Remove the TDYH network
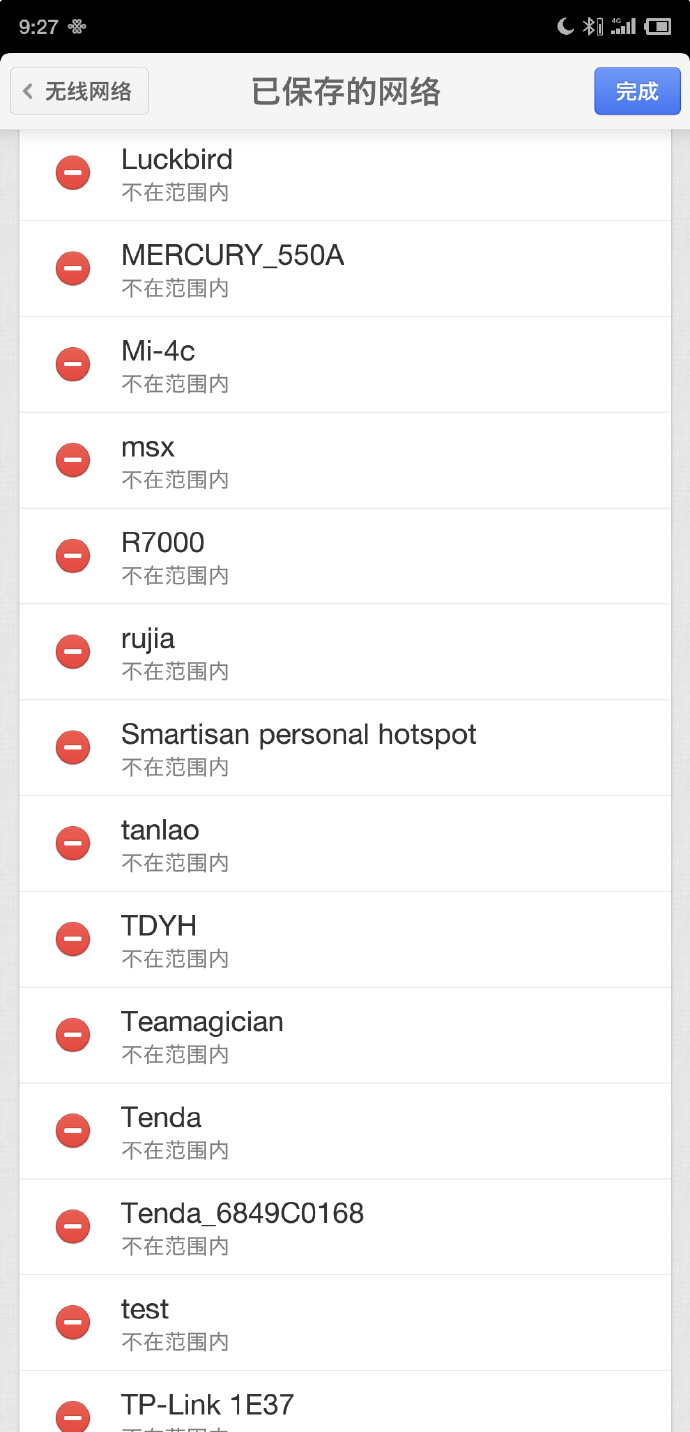Screen dimensions: 690x1432 [x=73, y=939]
